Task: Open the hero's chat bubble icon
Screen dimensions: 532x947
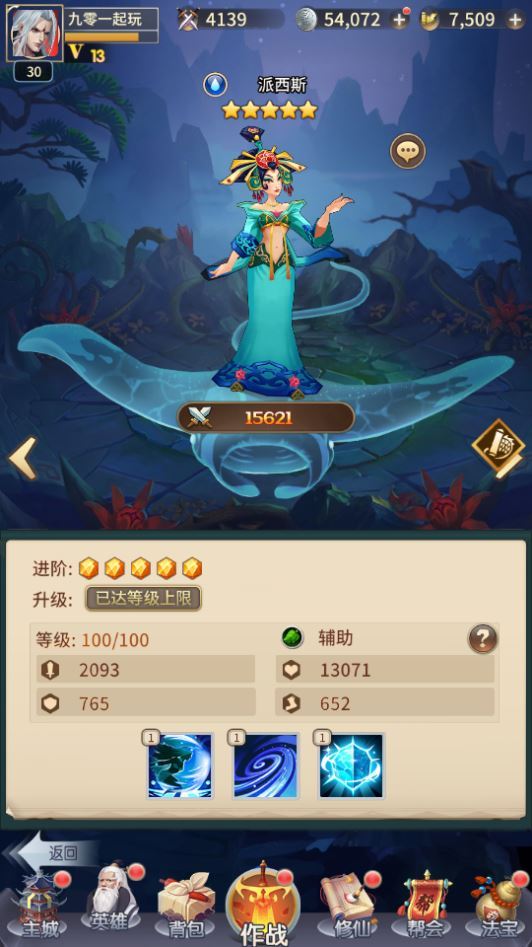Action: click(x=408, y=151)
